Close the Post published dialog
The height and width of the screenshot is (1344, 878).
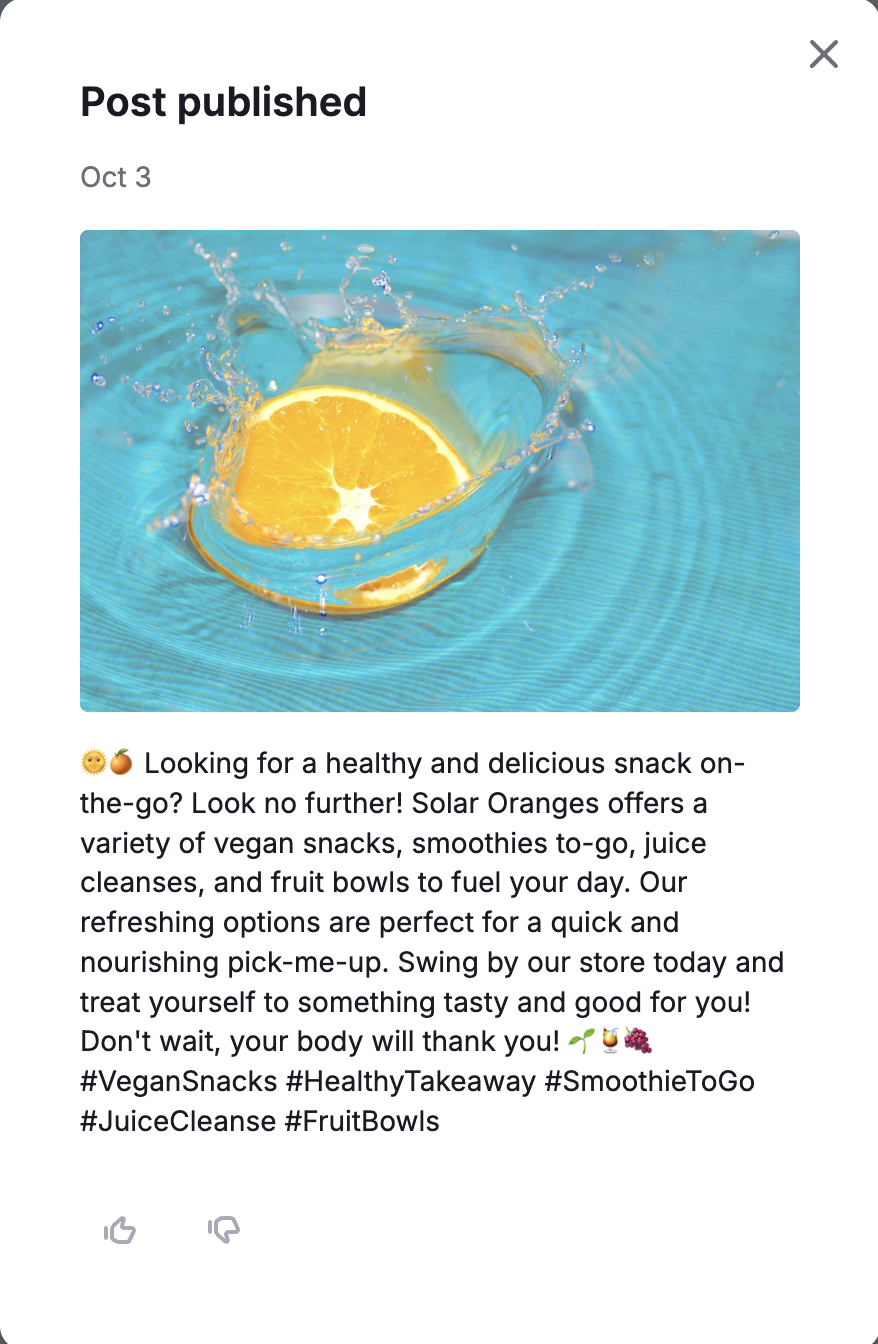tap(823, 54)
